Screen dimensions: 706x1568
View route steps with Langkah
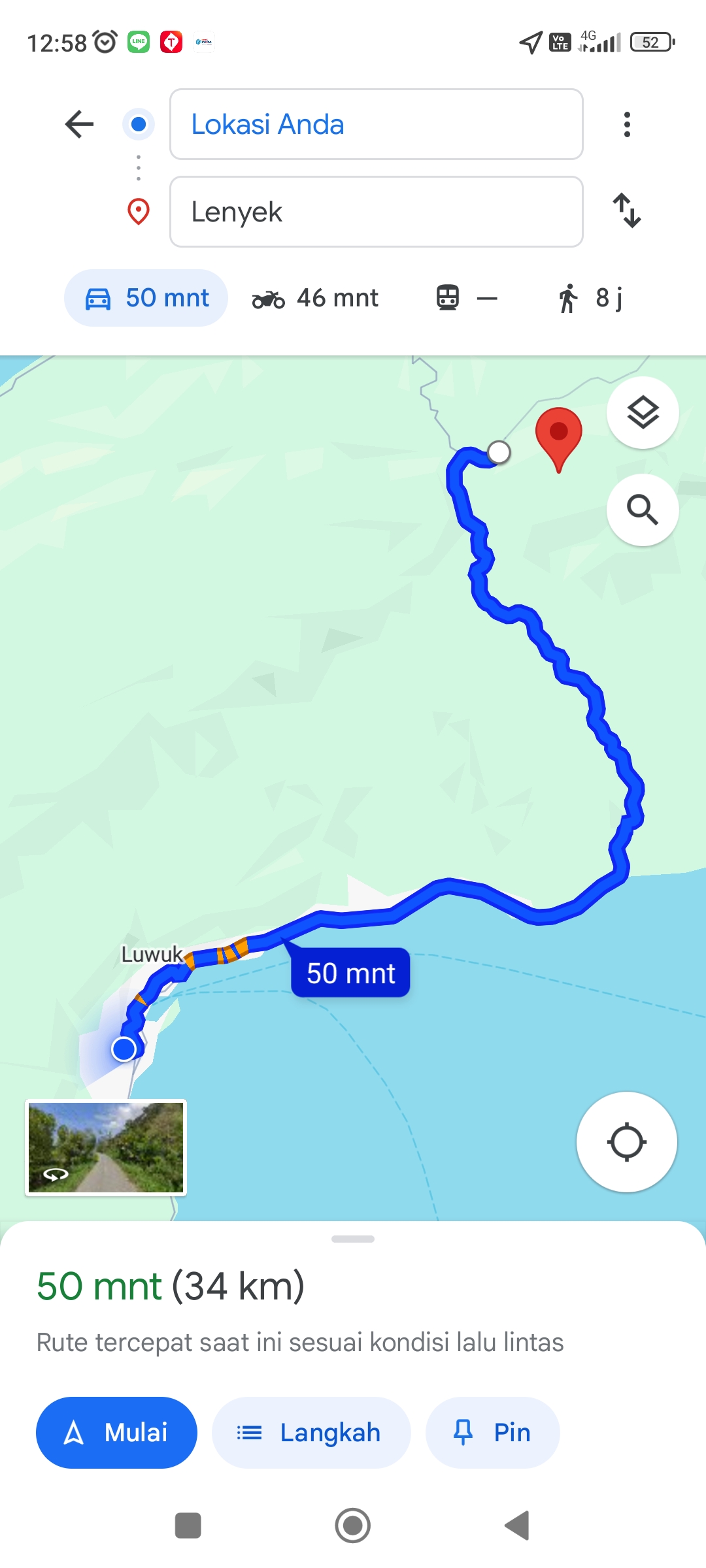coord(311,1433)
